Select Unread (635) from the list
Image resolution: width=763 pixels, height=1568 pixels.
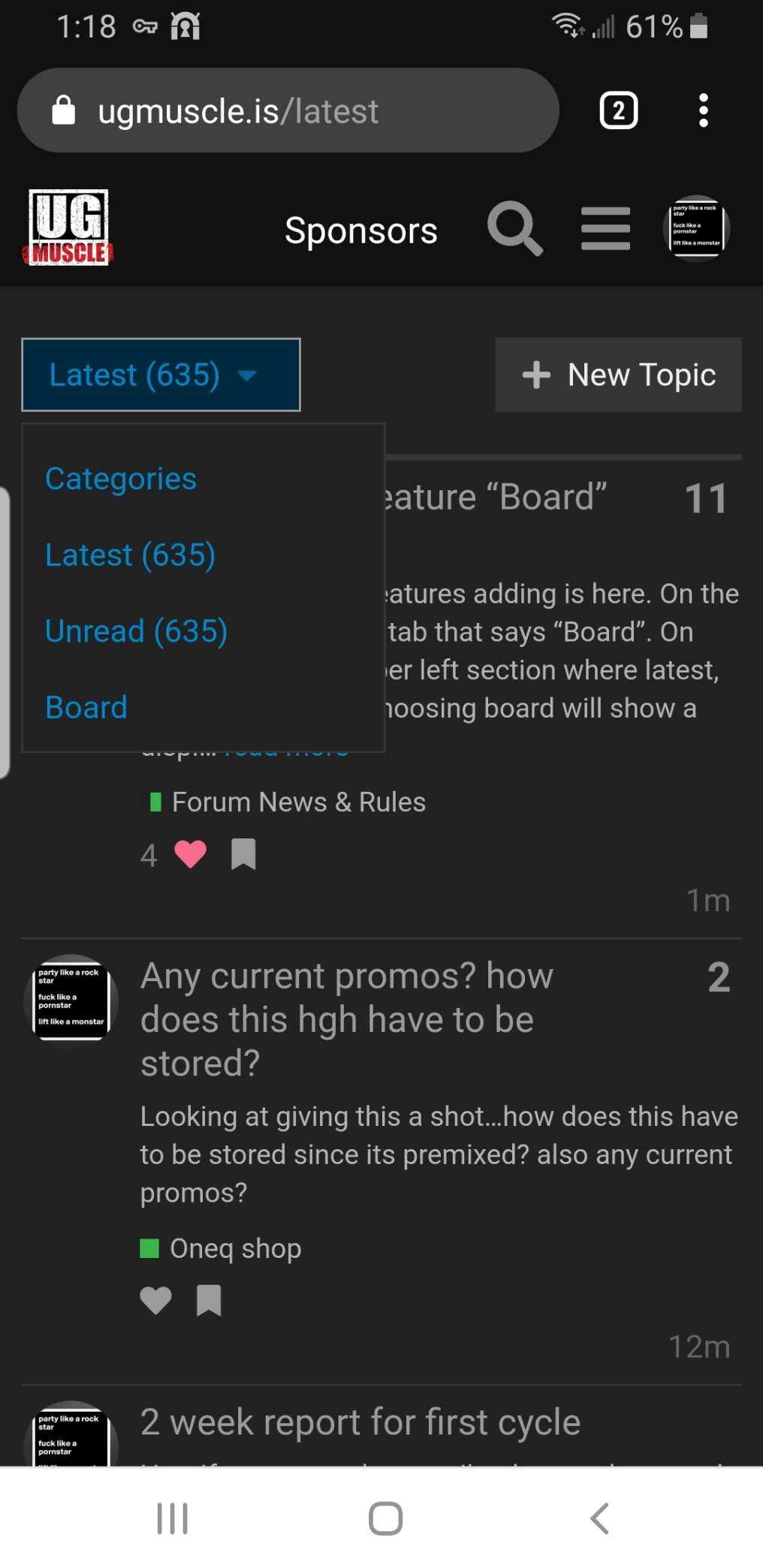point(136,631)
